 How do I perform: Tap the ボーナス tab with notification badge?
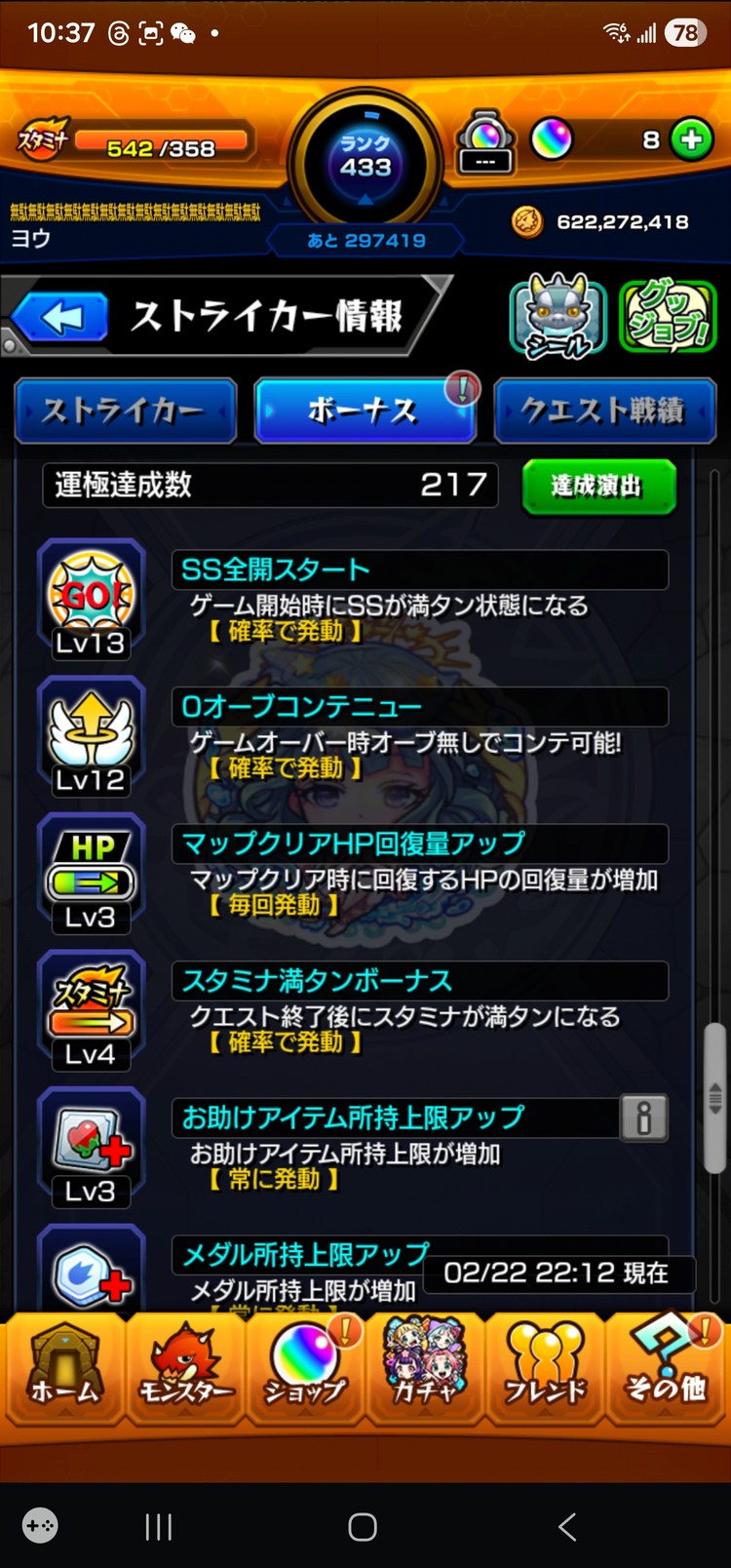pos(365,410)
